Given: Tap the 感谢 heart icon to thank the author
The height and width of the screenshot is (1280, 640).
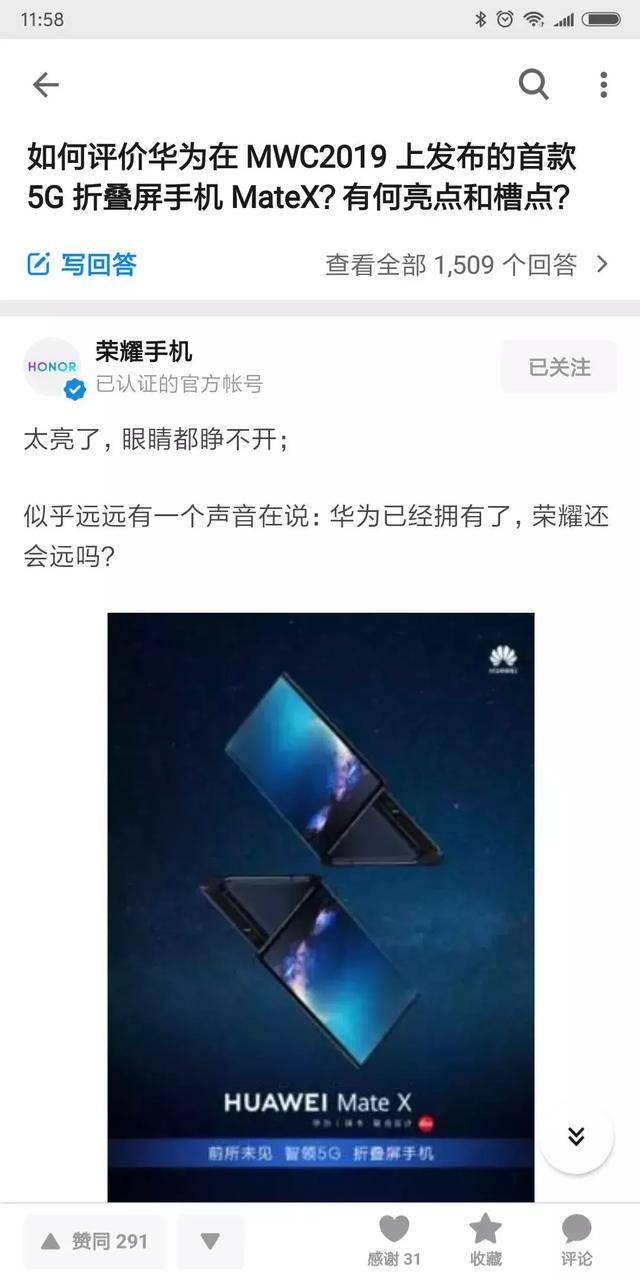Looking at the screenshot, I should click(x=394, y=1240).
